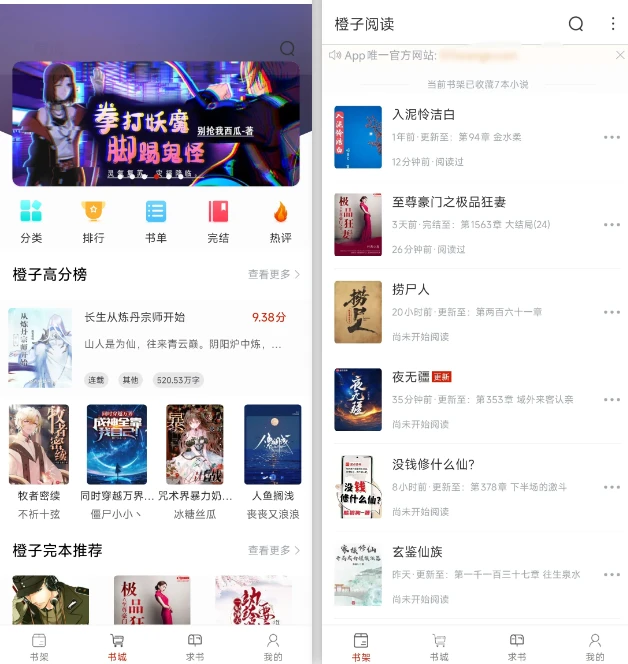Browse 完结 completed novels

click(x=218, y=221)
